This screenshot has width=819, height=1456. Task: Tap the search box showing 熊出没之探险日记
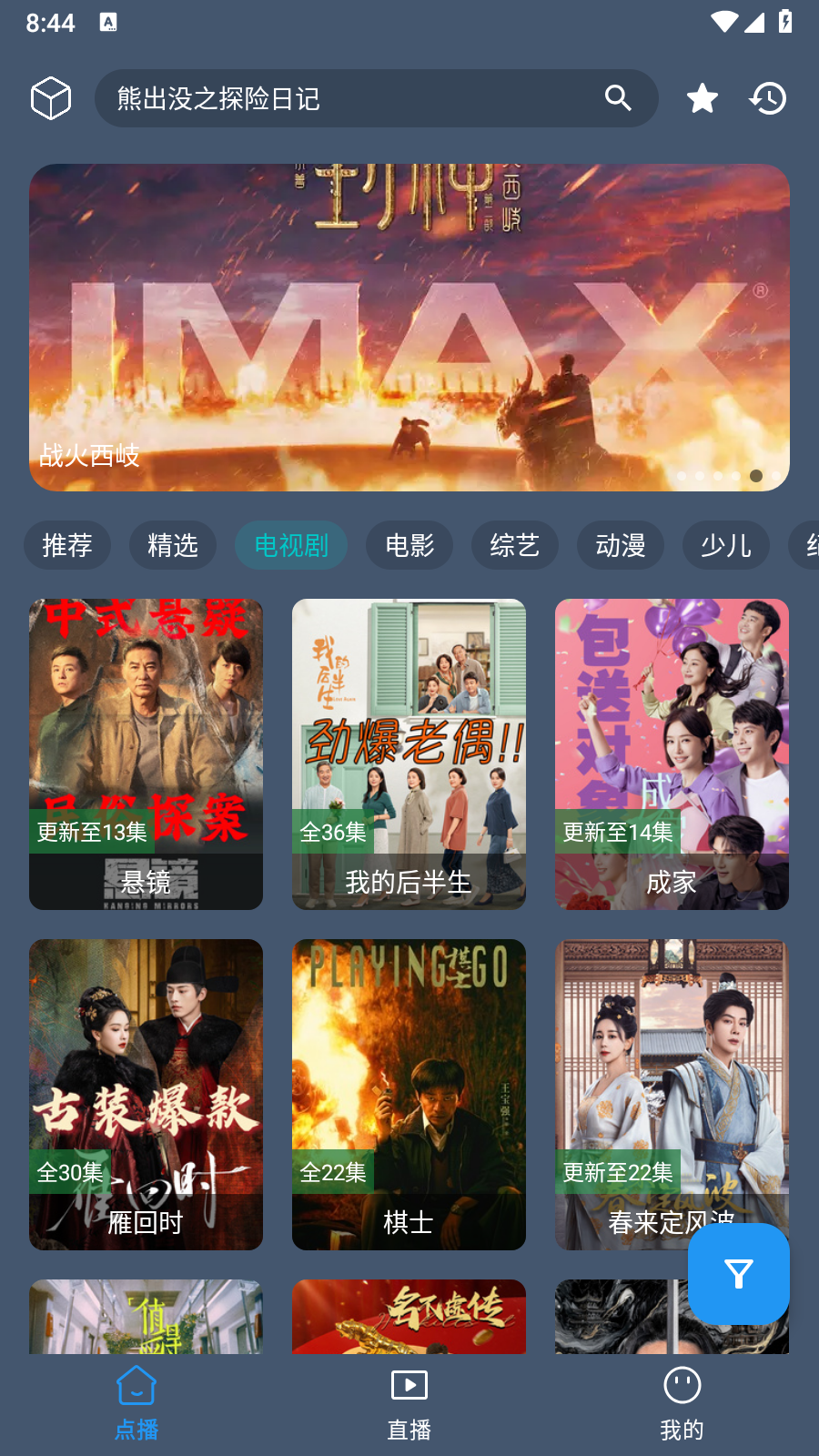coord(346,98)
